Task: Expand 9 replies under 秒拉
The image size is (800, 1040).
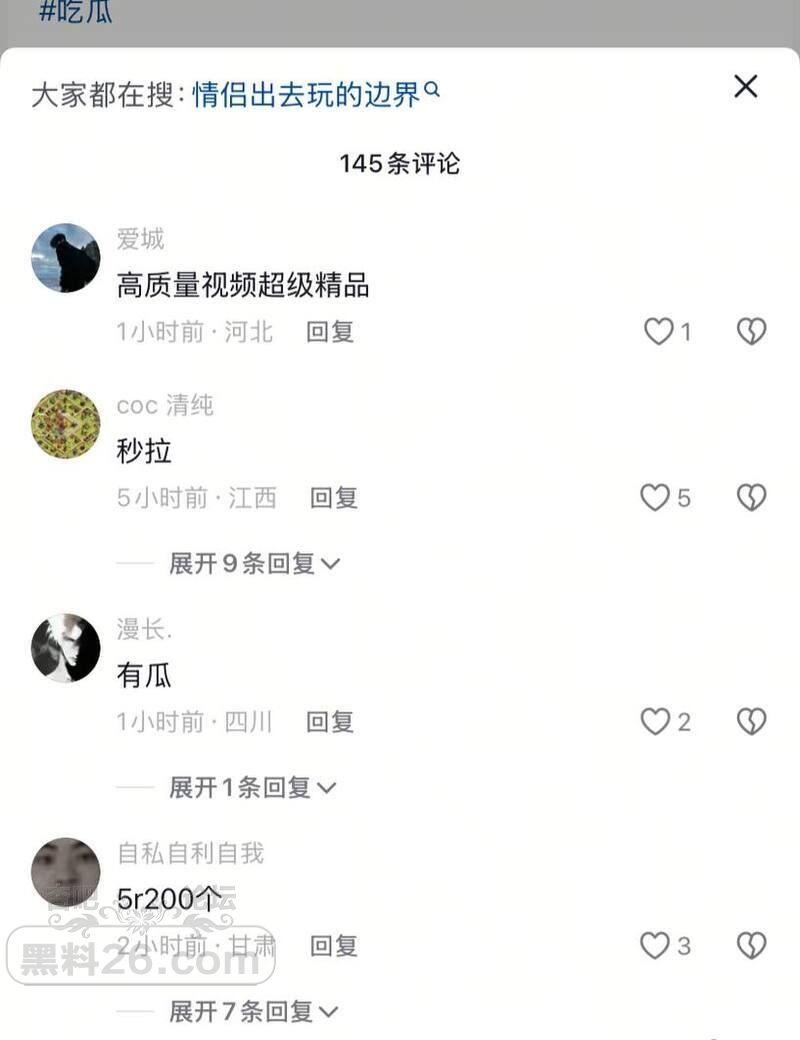Action: 254,564
